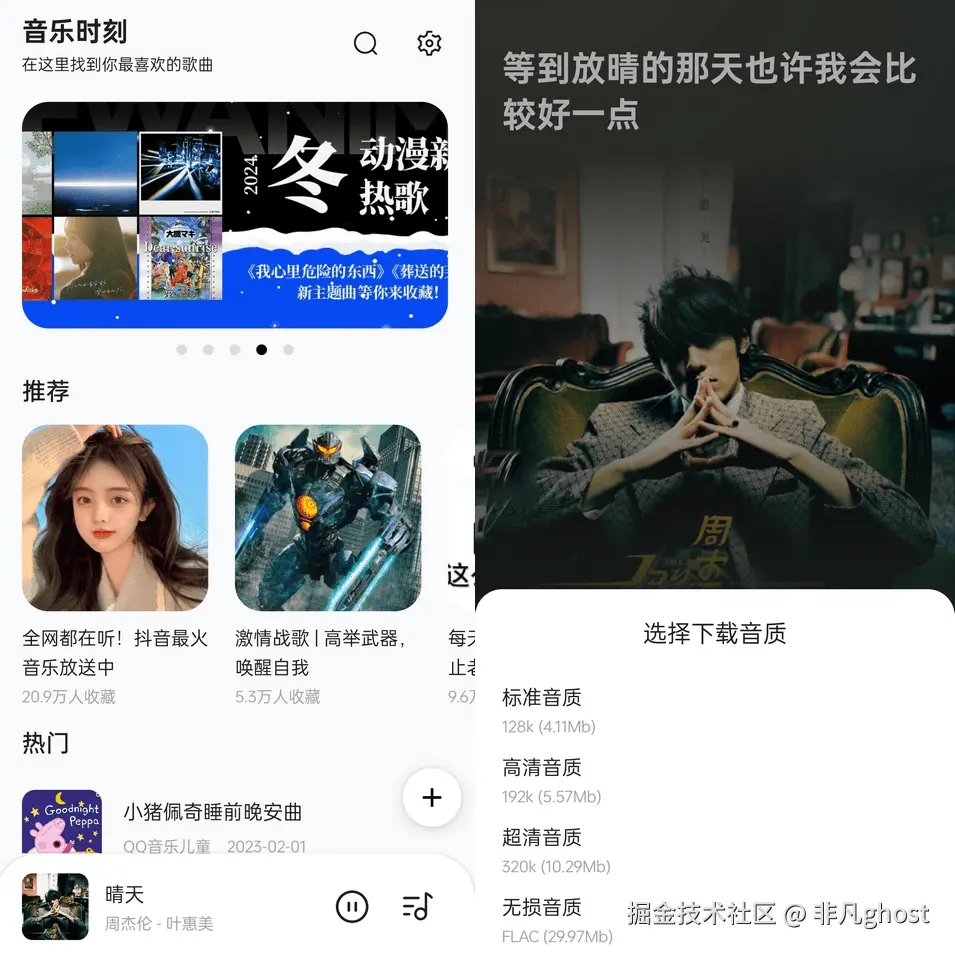955x955 pixels.
Task: Play 小猪佩奇睡前晚安曲
Action: click(212, 813)
